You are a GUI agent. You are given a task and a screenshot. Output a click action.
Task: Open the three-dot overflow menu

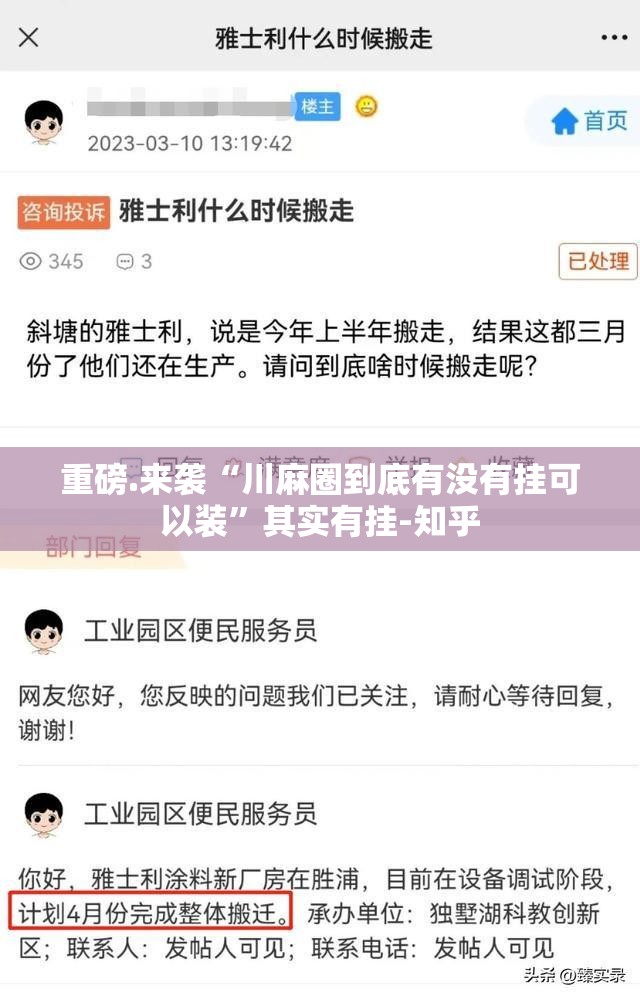click(x=613, y=38)
